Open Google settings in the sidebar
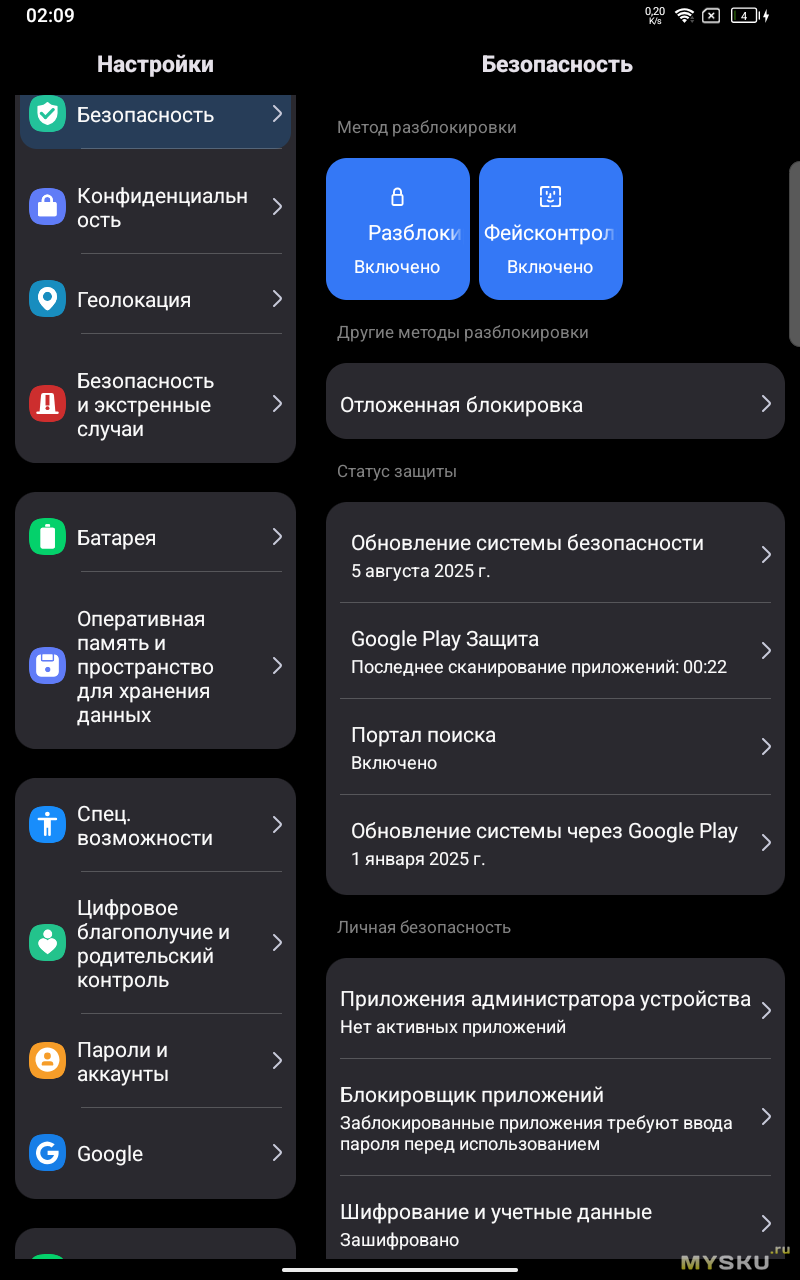Image resolution: width=800 pixels, height=1280 pixels. tap(155, 1154)
